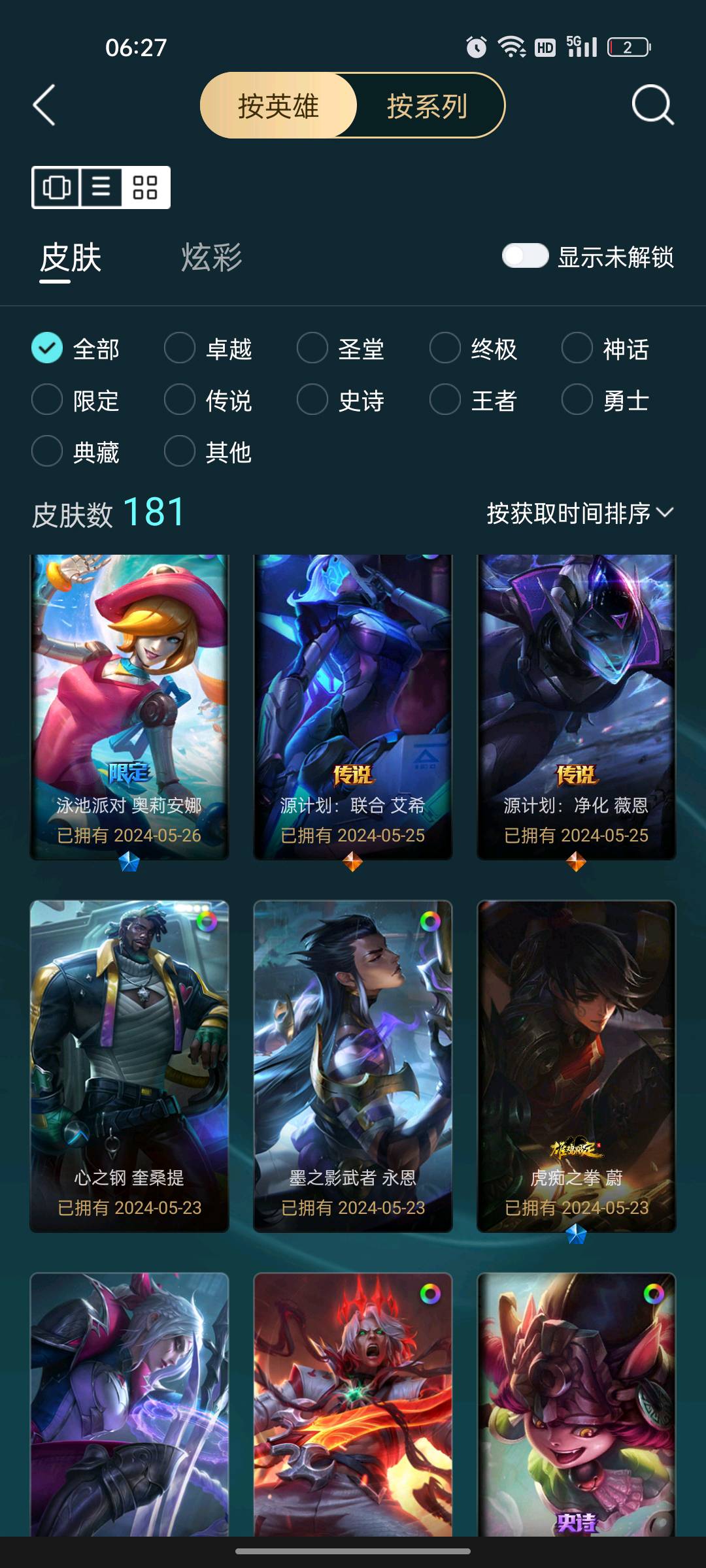Switch to card carousel layout
706x1568 pixels.
(56, 188)
